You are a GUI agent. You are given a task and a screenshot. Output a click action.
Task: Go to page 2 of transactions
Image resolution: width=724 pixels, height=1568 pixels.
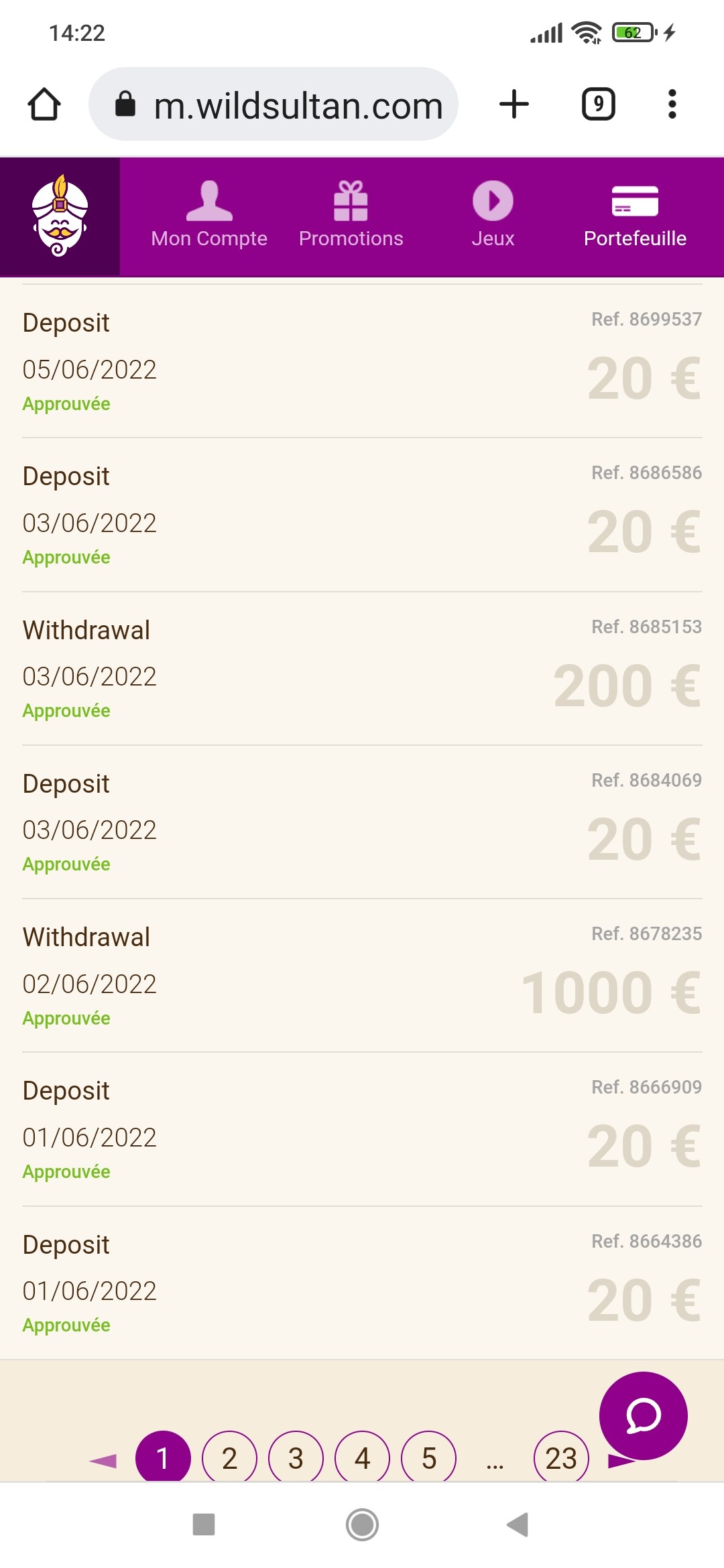(229, 1457)
